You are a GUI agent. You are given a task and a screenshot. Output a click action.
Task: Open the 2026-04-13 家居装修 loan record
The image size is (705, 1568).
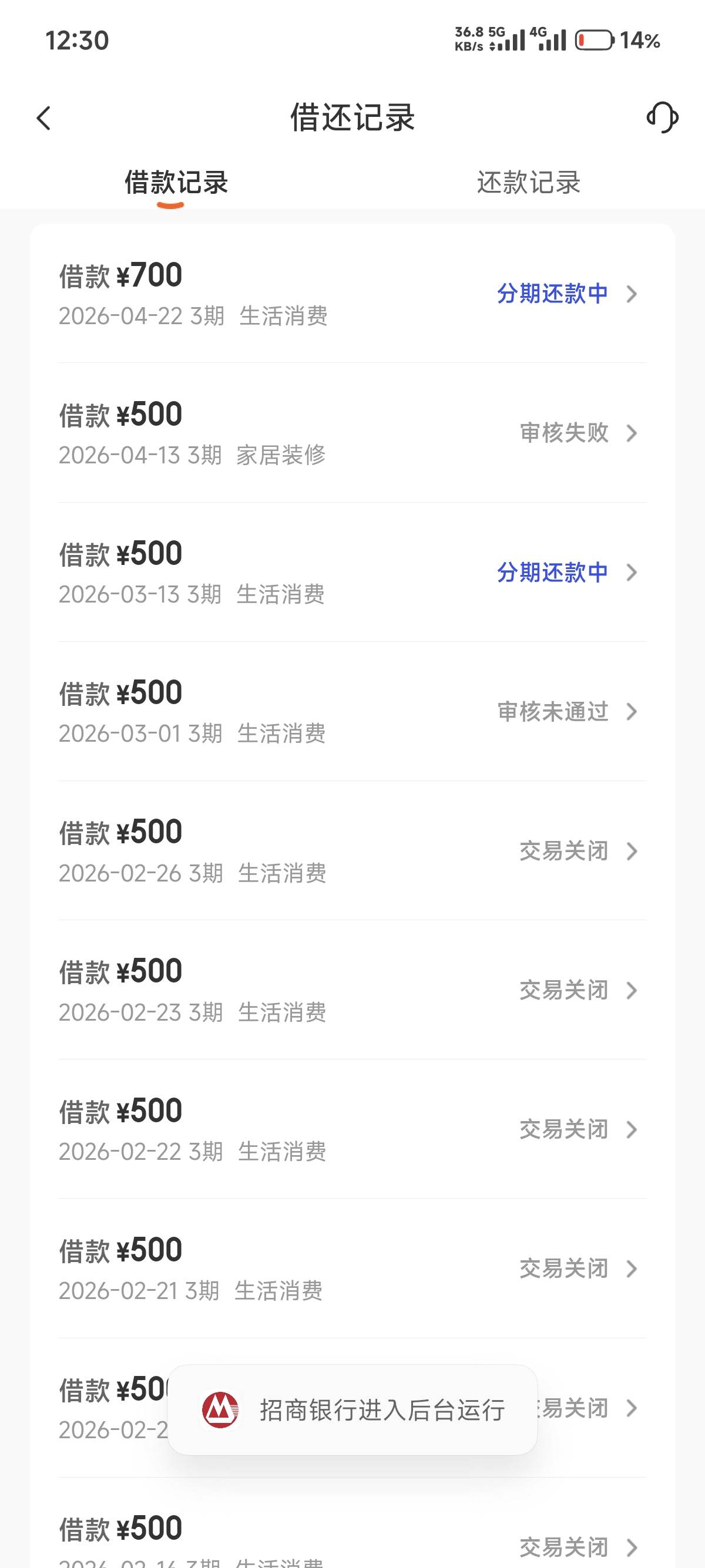pyautogui.click(x=352, y=433)
